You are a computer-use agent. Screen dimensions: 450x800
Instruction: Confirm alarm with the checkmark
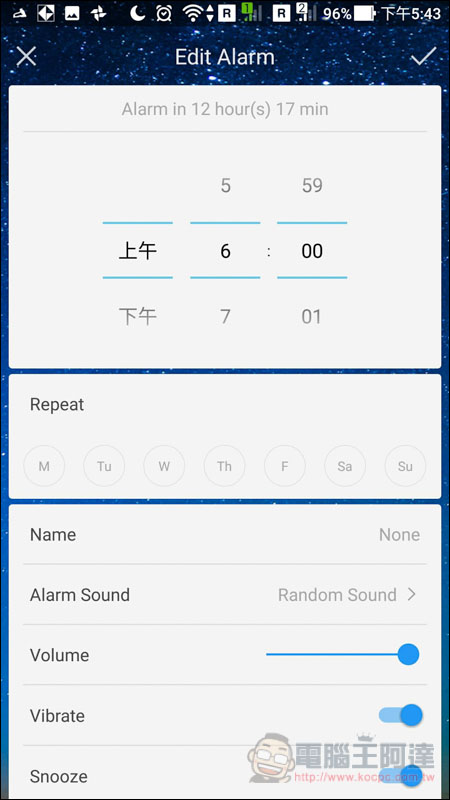[x=423, y=56]
